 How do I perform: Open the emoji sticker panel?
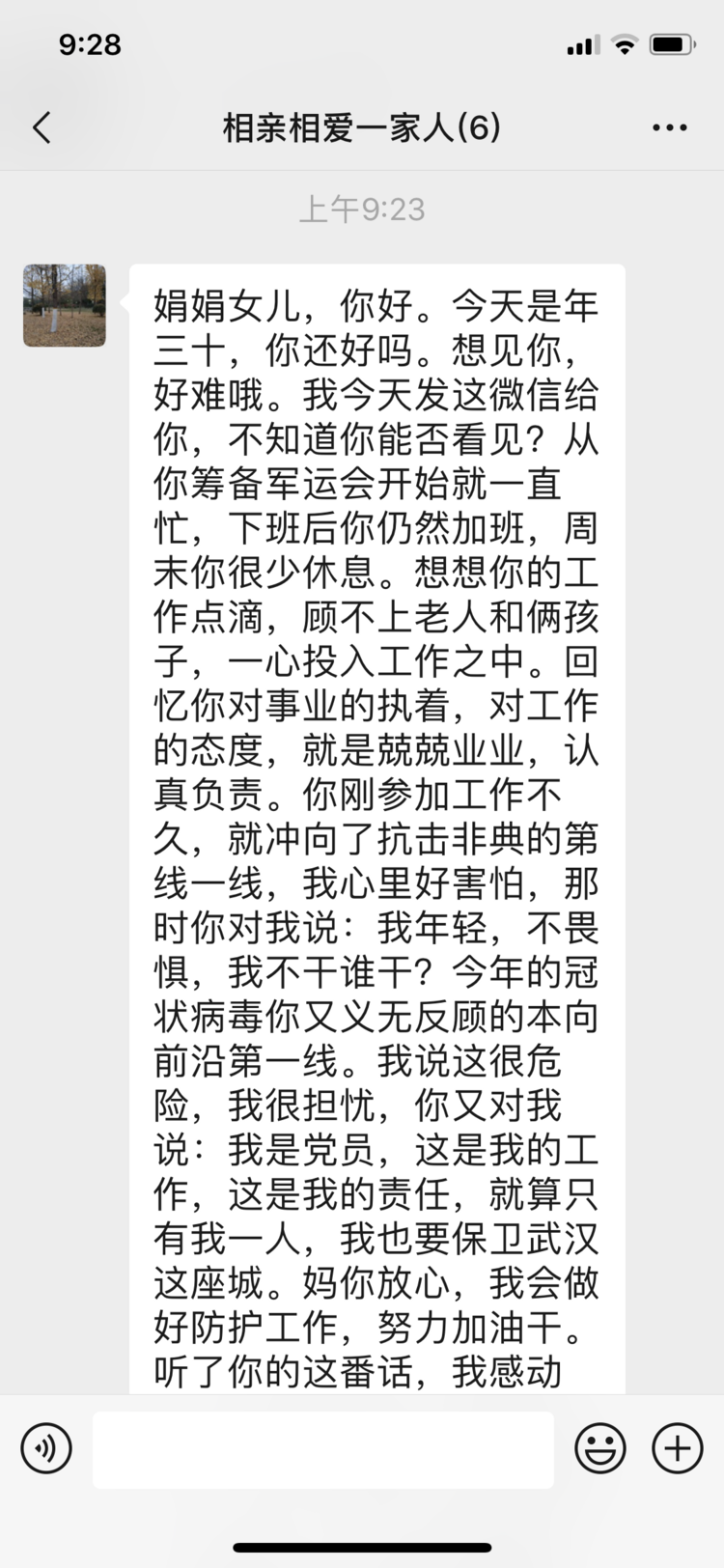(x=600, y=1448)
